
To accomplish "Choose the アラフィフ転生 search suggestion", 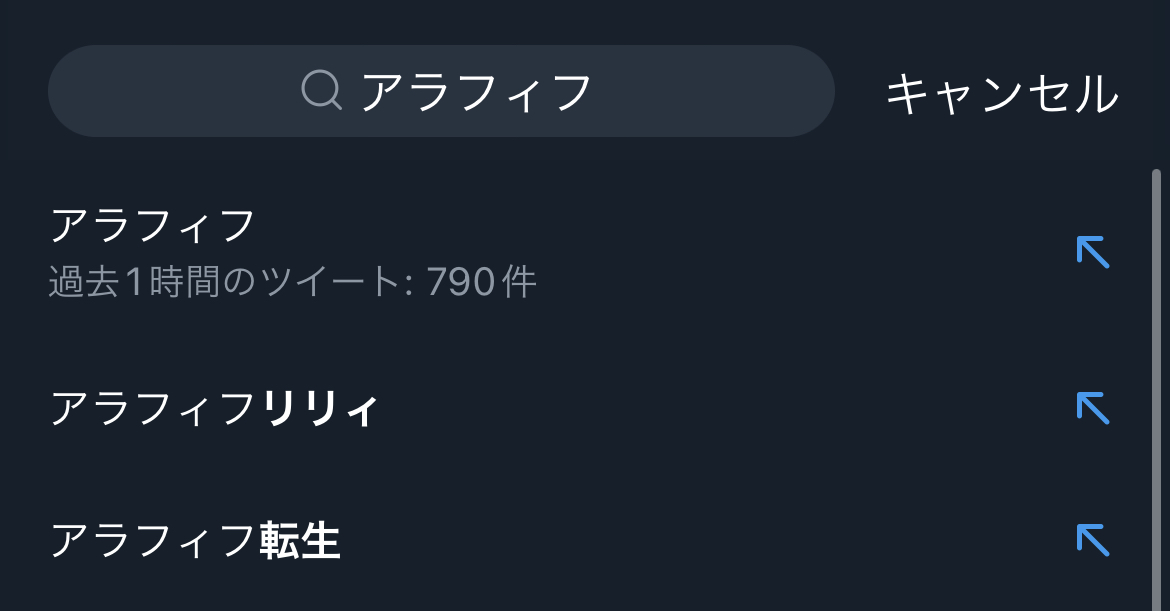I will click(196, 541).
